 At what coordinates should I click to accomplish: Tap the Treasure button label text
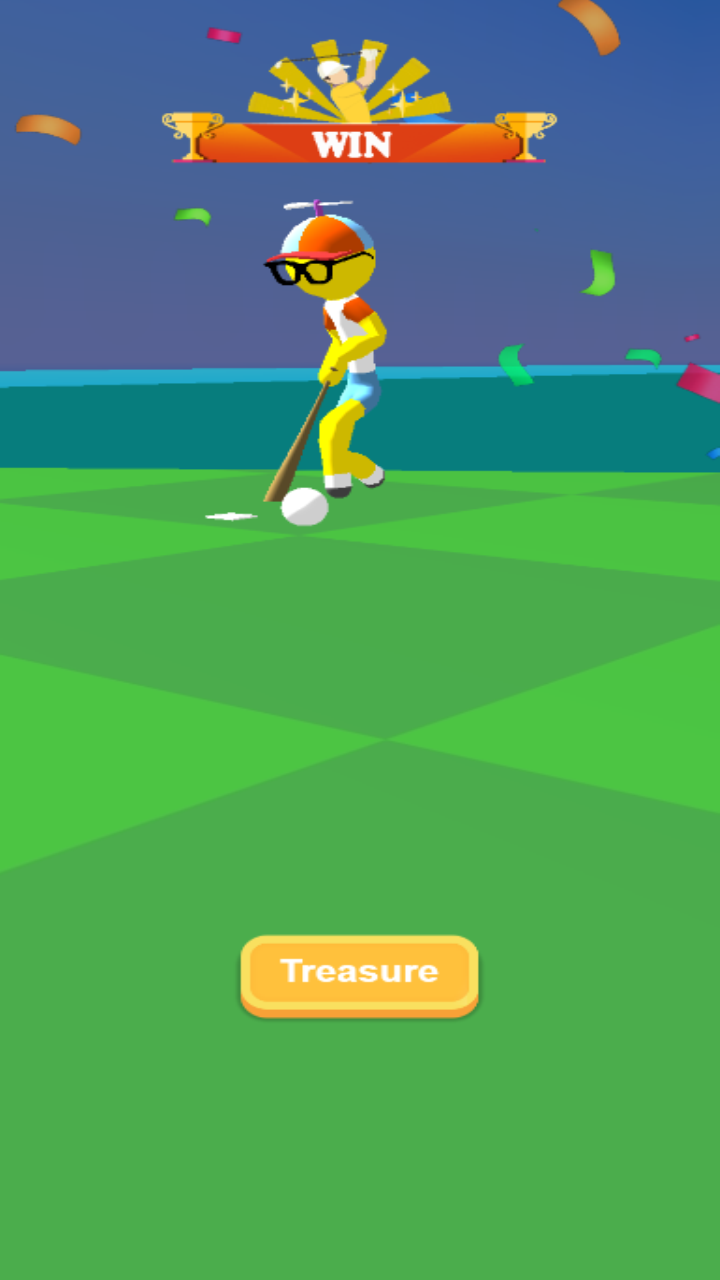pos(358,968)
